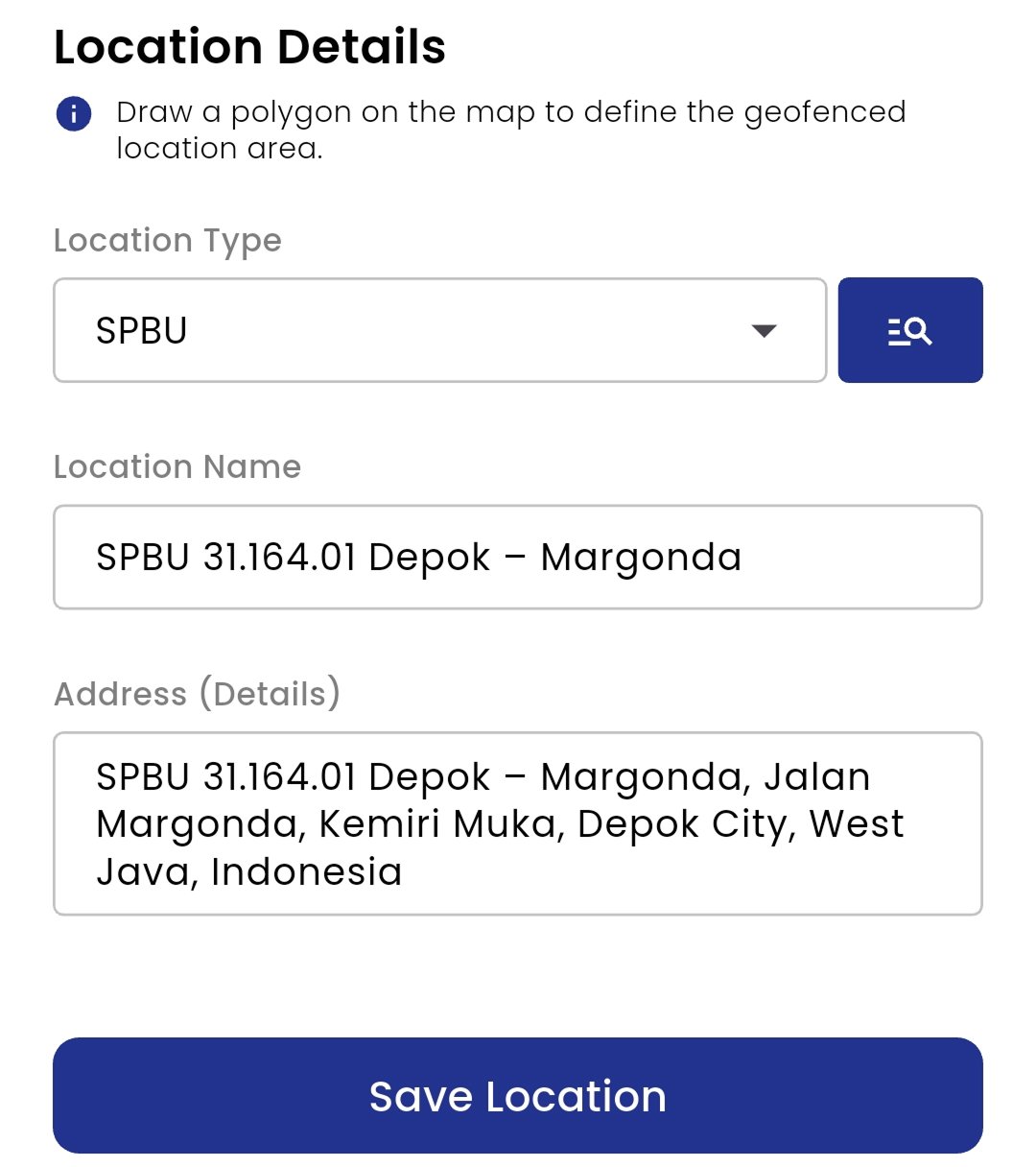The image size is (1036, 1167).
Task: Click the blue search icon beside Location Type
Action: coord(909,329)
